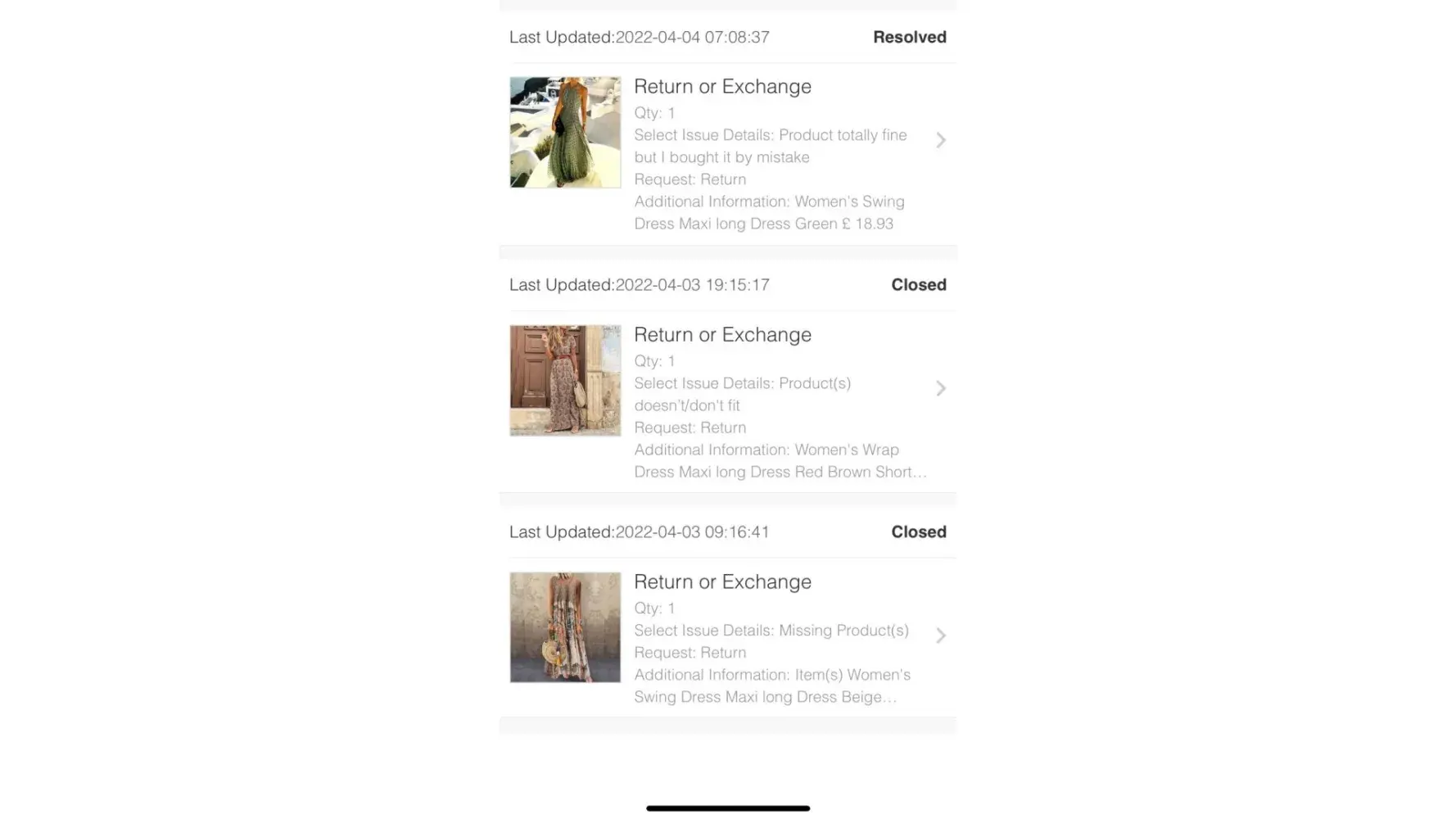Tap the chevron on the Resolved request
Screen dimensions: 1456x819
click(x=941, y=140)
